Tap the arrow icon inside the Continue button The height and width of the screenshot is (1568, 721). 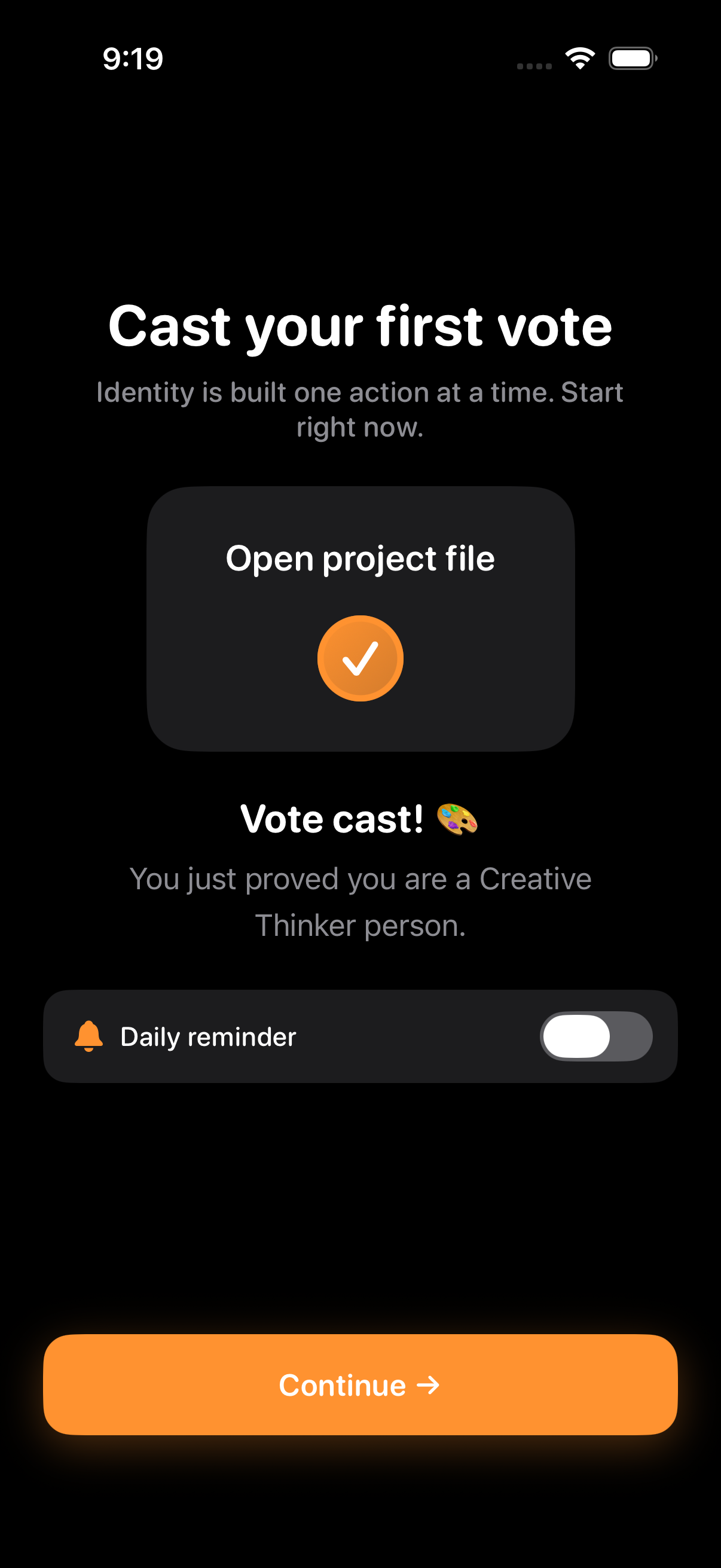tap(427, 1386)
